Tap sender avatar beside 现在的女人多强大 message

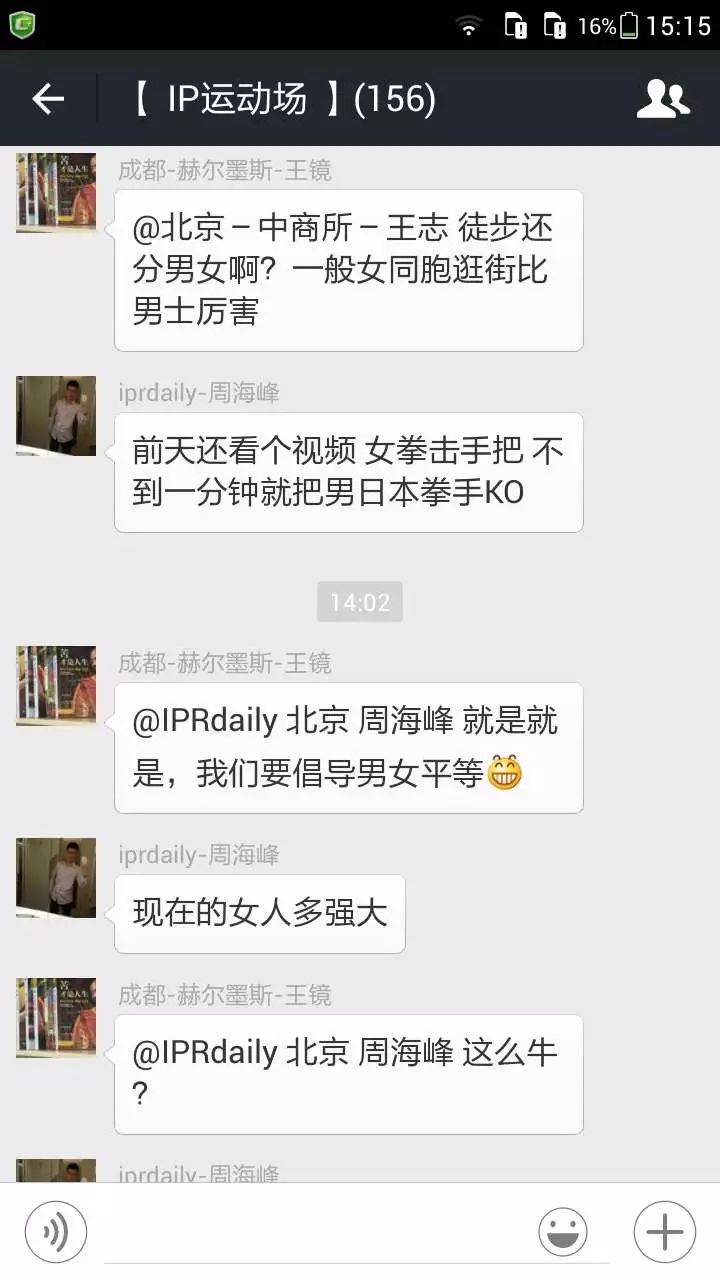56,877
